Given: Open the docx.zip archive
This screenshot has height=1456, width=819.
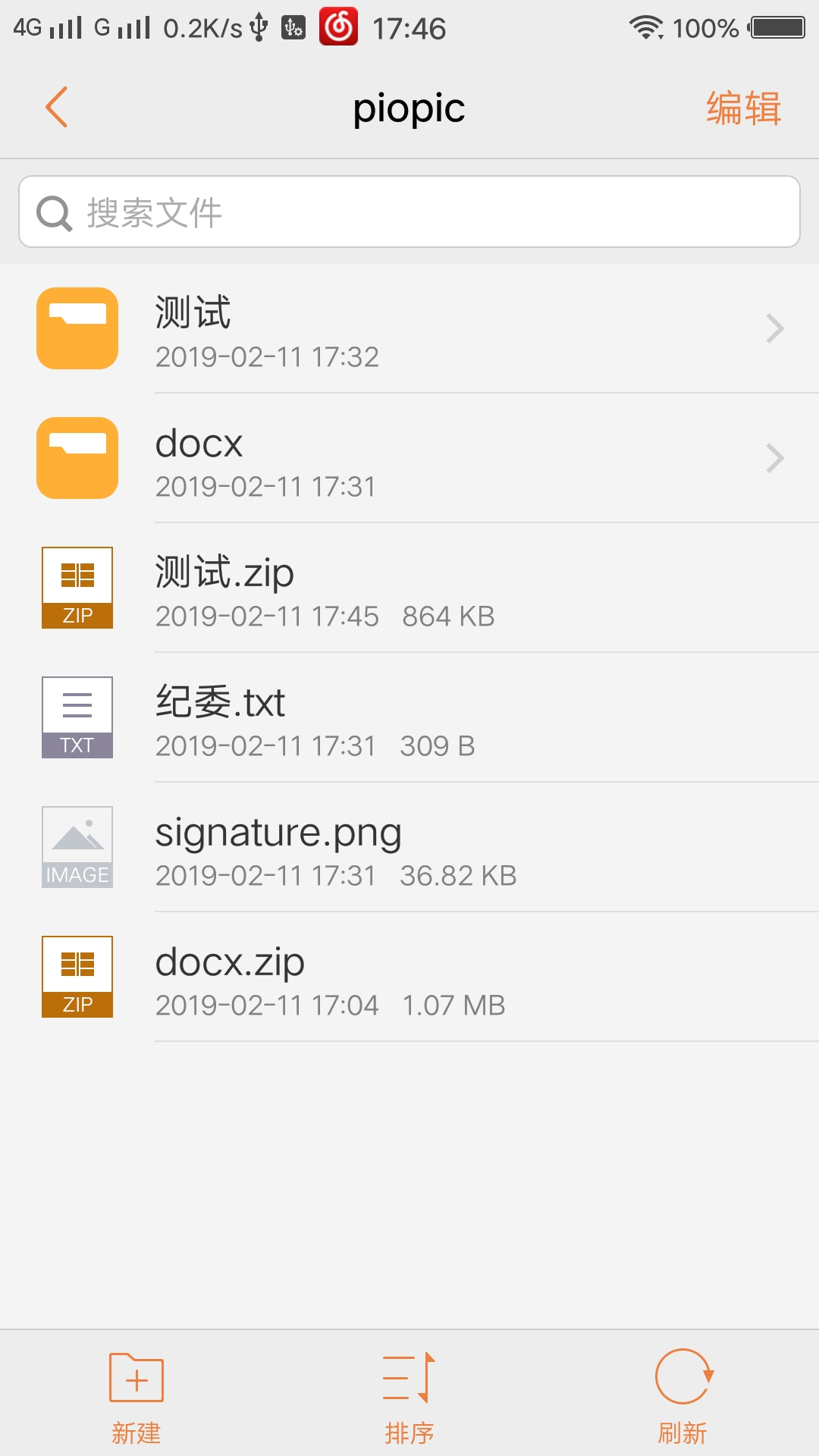Looking at the screenshot, I should (x=409, y=977).
